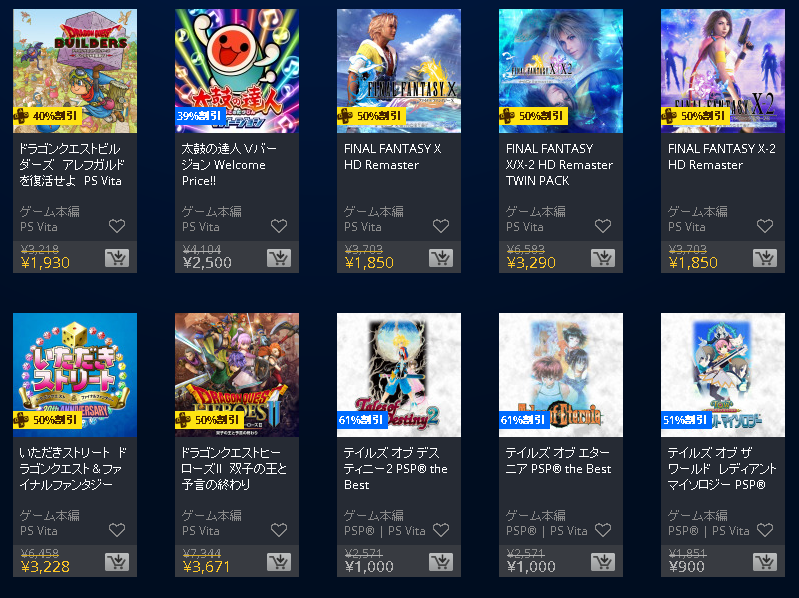799x598 pixels.
Task: Open the Dragon Quest Builders game card
Action: click(x=75, y=70)
